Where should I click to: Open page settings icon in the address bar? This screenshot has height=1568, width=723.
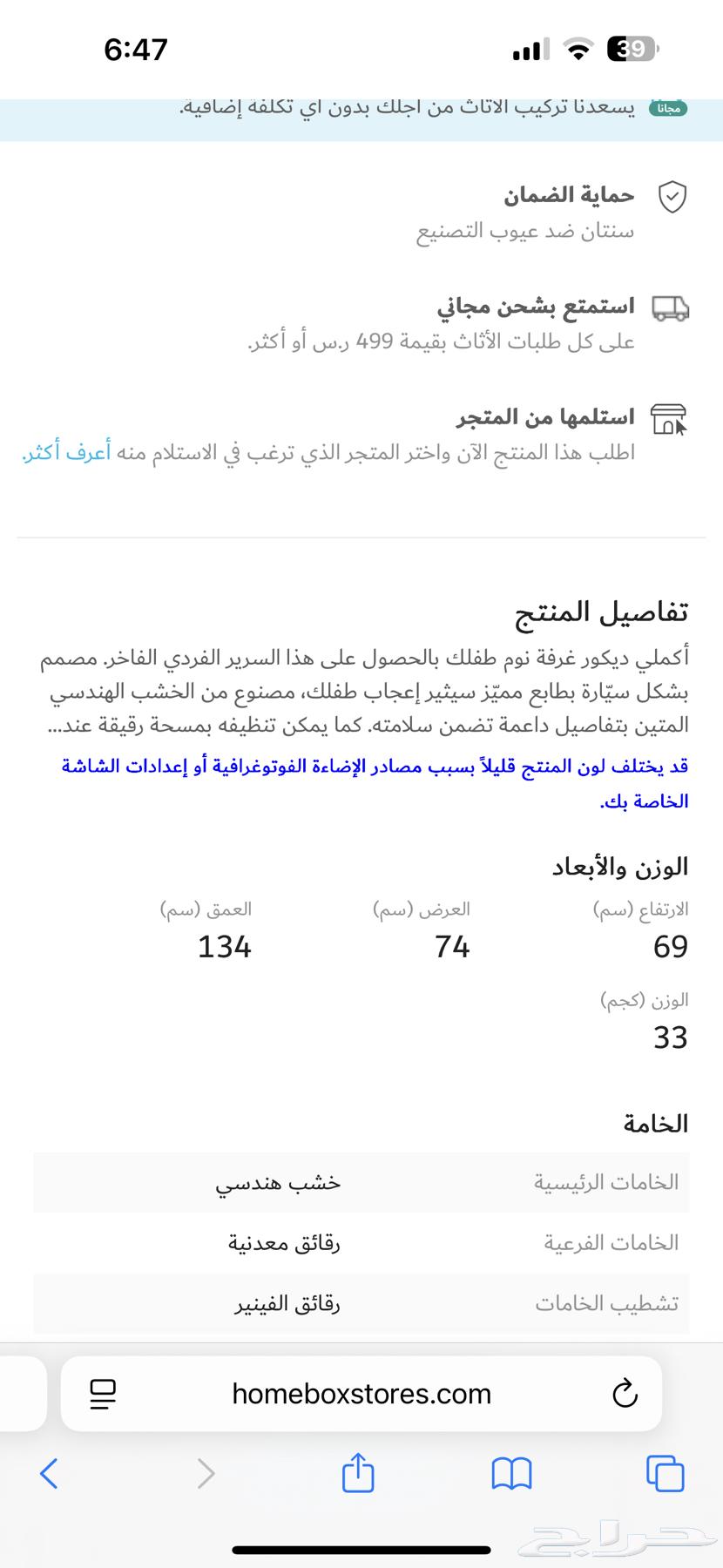(103, 1392)
